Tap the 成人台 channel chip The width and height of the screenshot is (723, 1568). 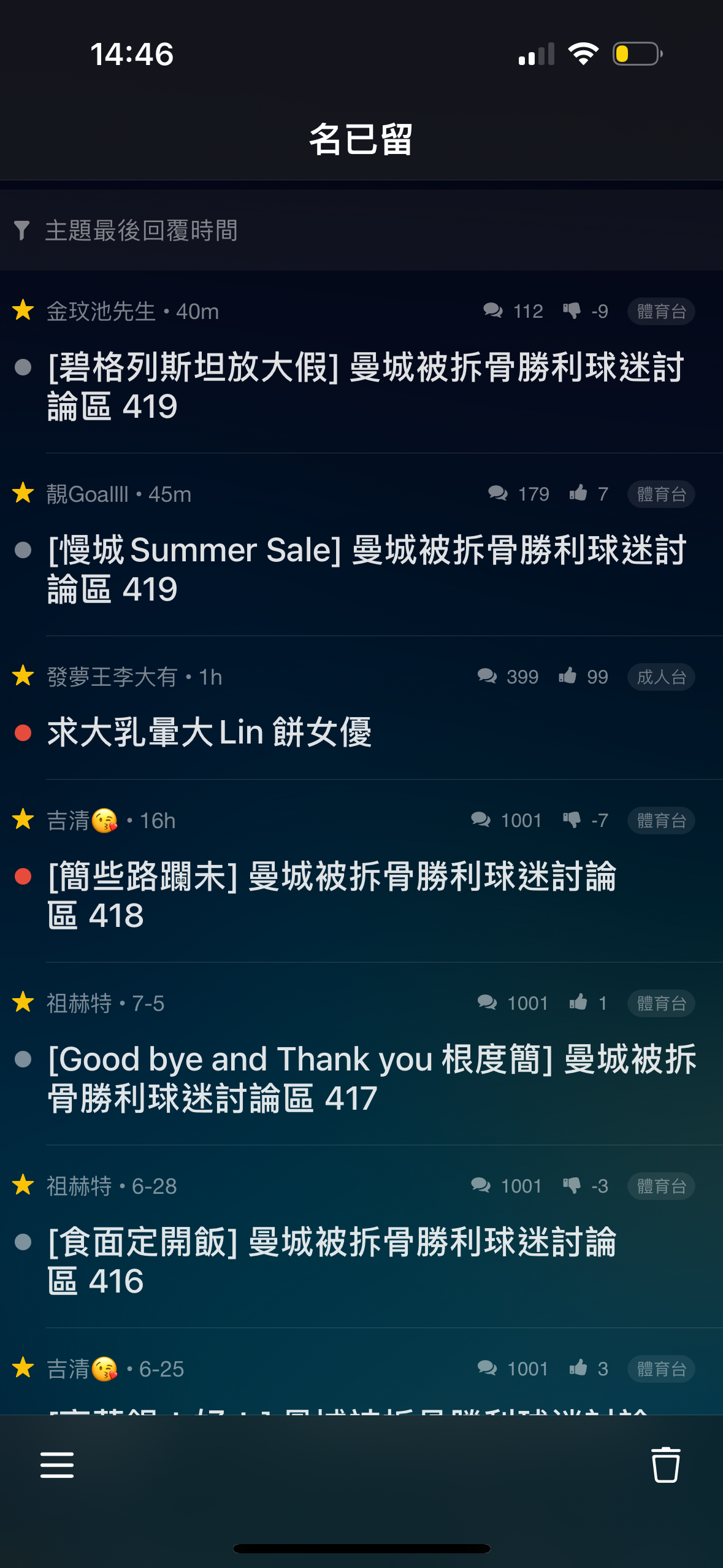661,677
